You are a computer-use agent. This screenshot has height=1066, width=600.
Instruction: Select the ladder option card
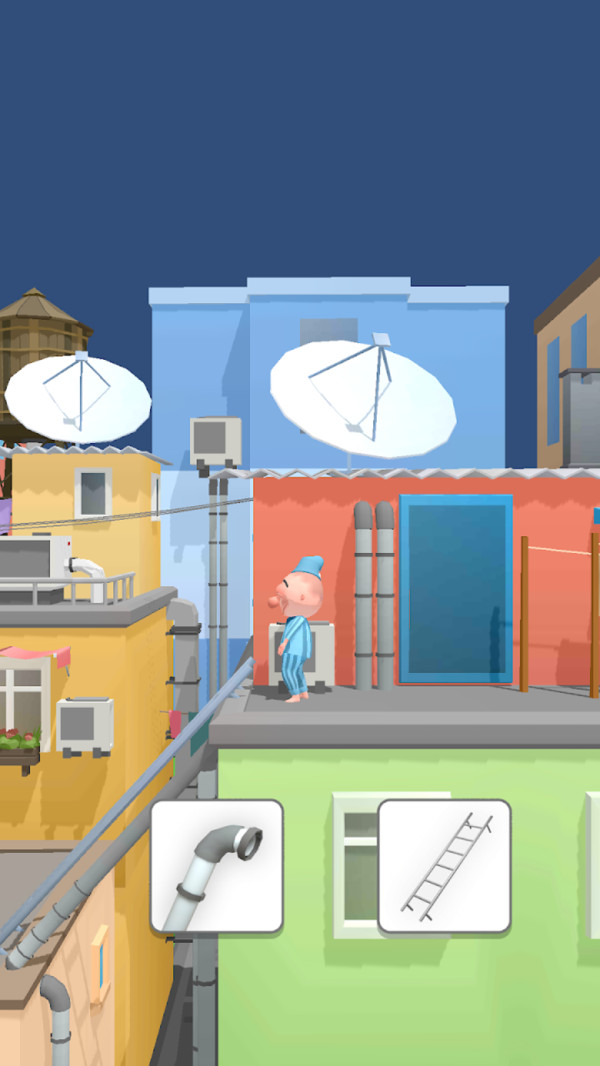click(x=444, y=866)
